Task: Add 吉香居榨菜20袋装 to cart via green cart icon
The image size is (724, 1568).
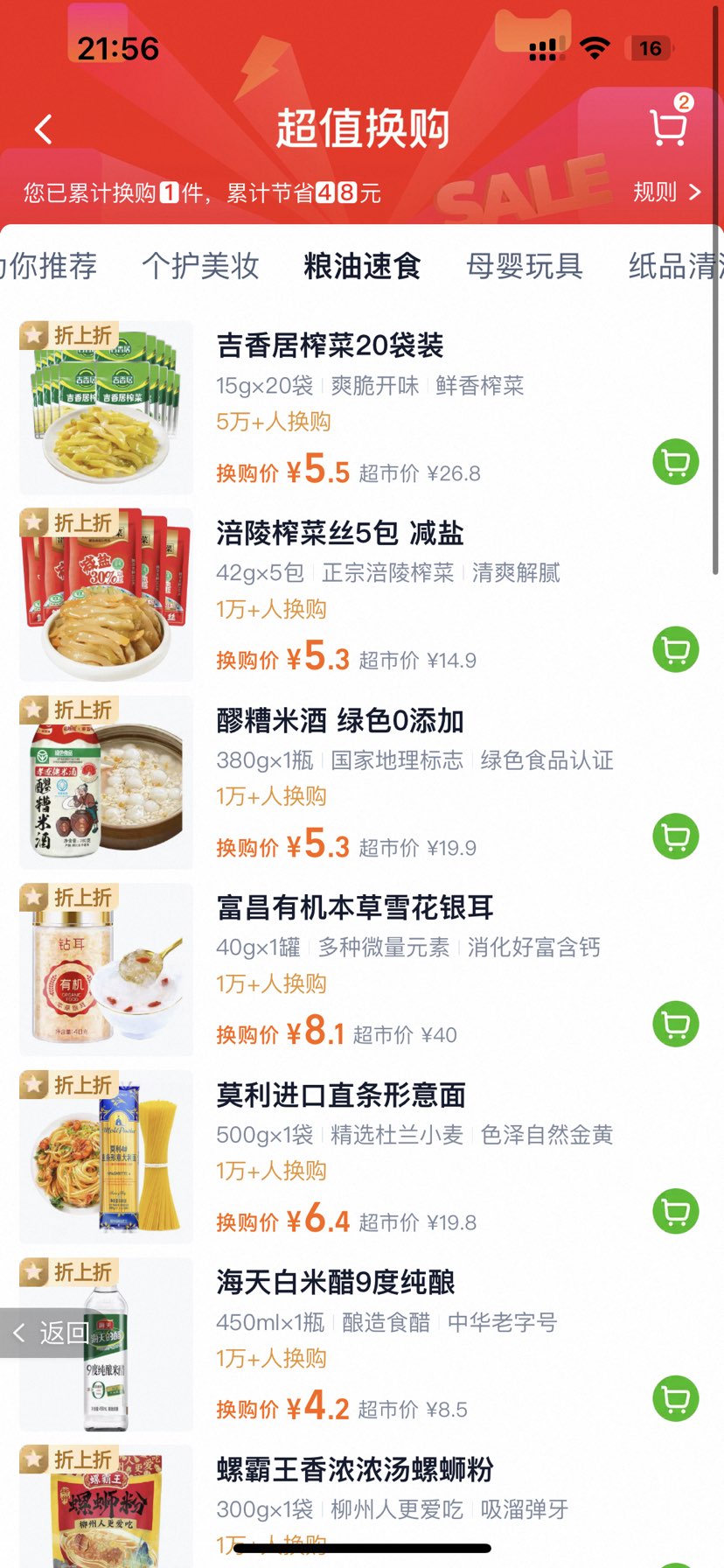Action: tap(674, 463)
